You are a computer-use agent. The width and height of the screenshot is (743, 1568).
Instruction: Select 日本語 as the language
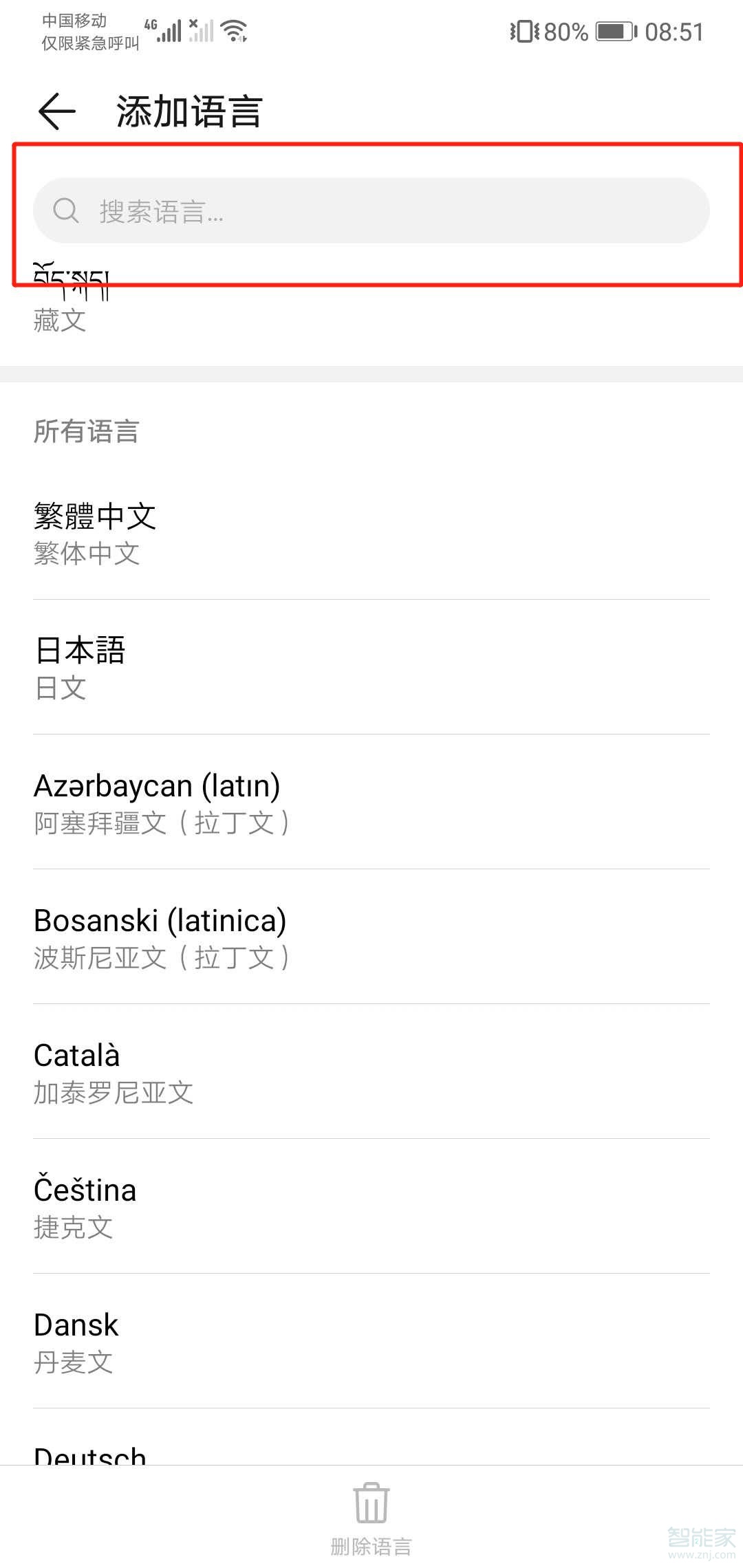click(371, 668)
